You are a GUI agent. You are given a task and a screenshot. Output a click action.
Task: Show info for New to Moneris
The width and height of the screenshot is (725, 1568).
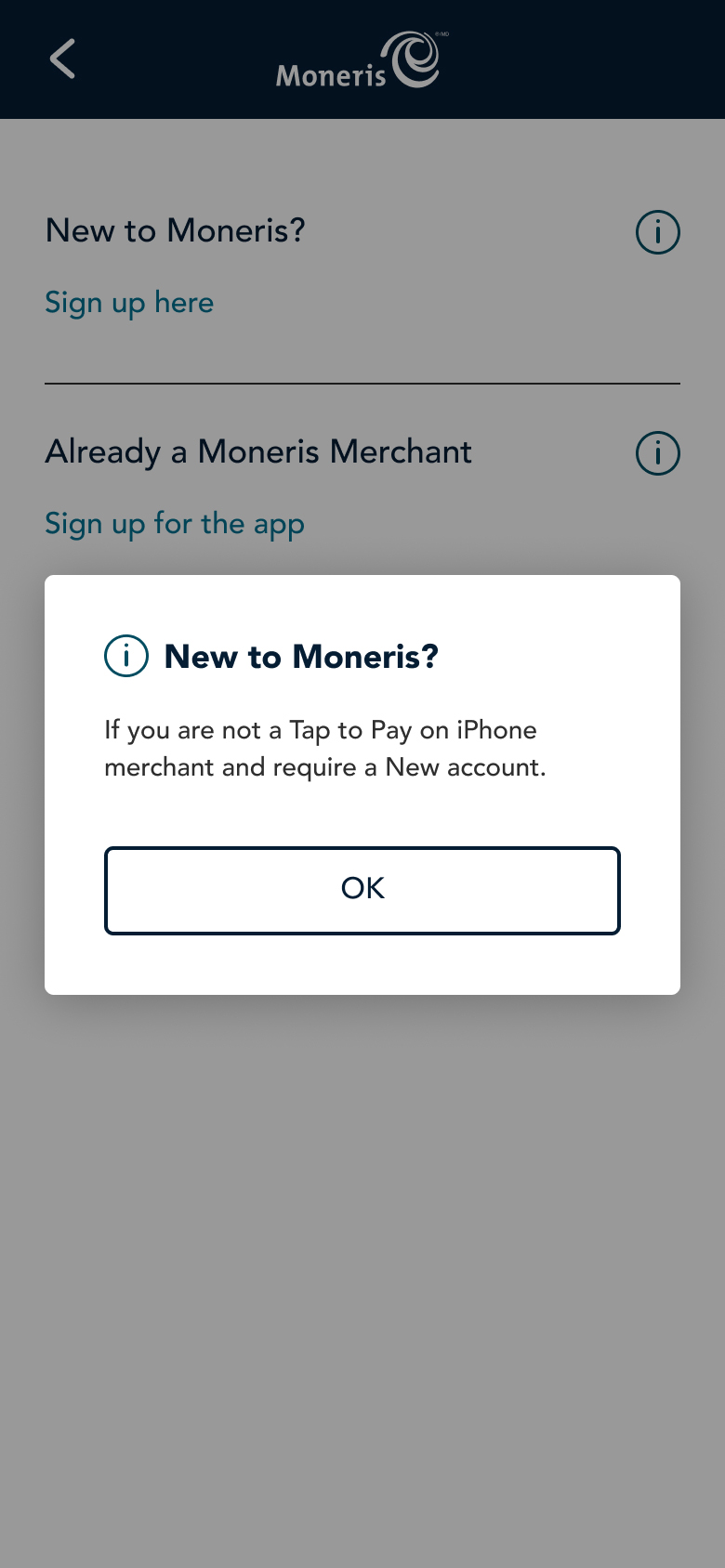coord(657,232)
